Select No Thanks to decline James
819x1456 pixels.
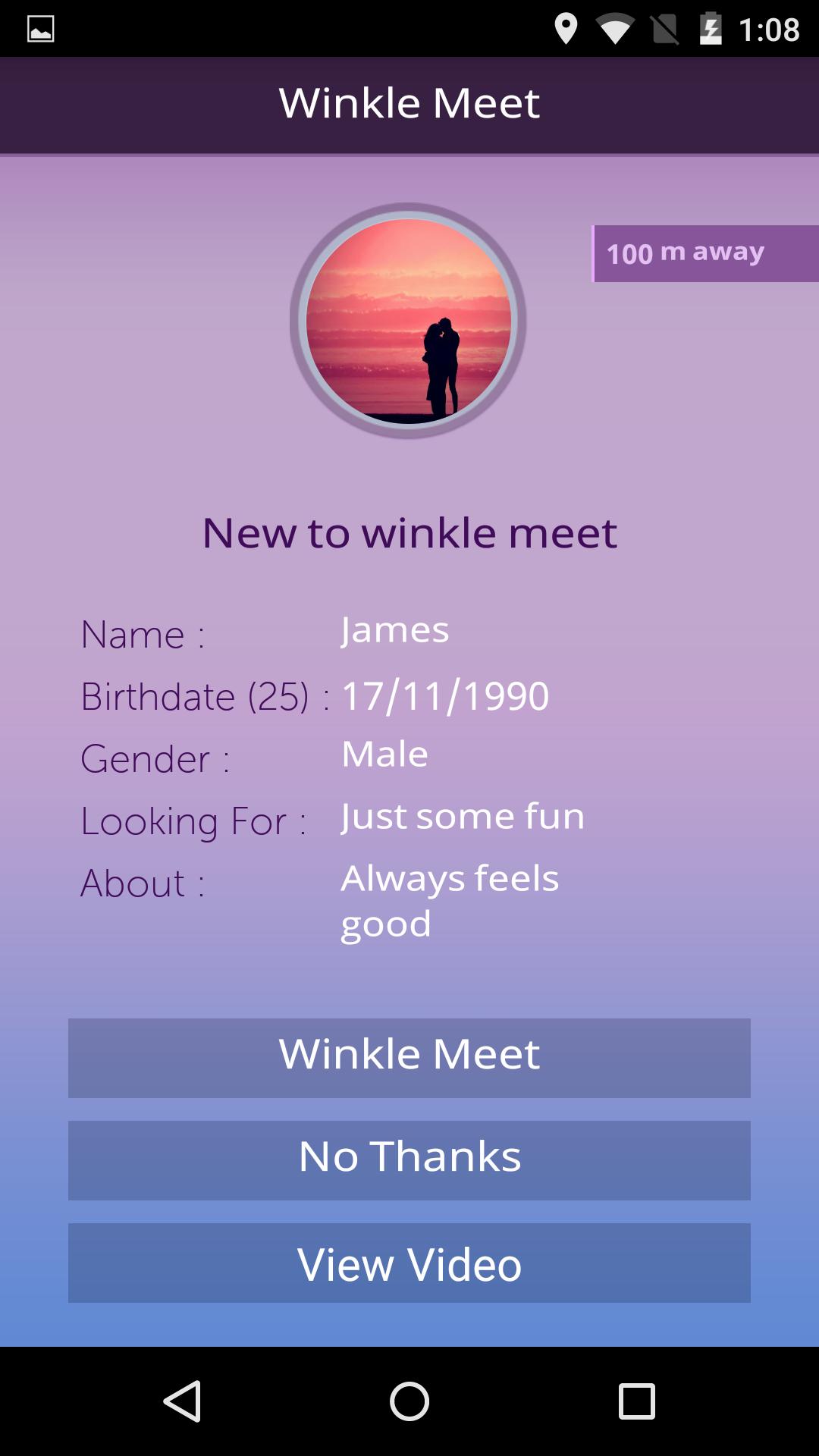coord(409,1159)
